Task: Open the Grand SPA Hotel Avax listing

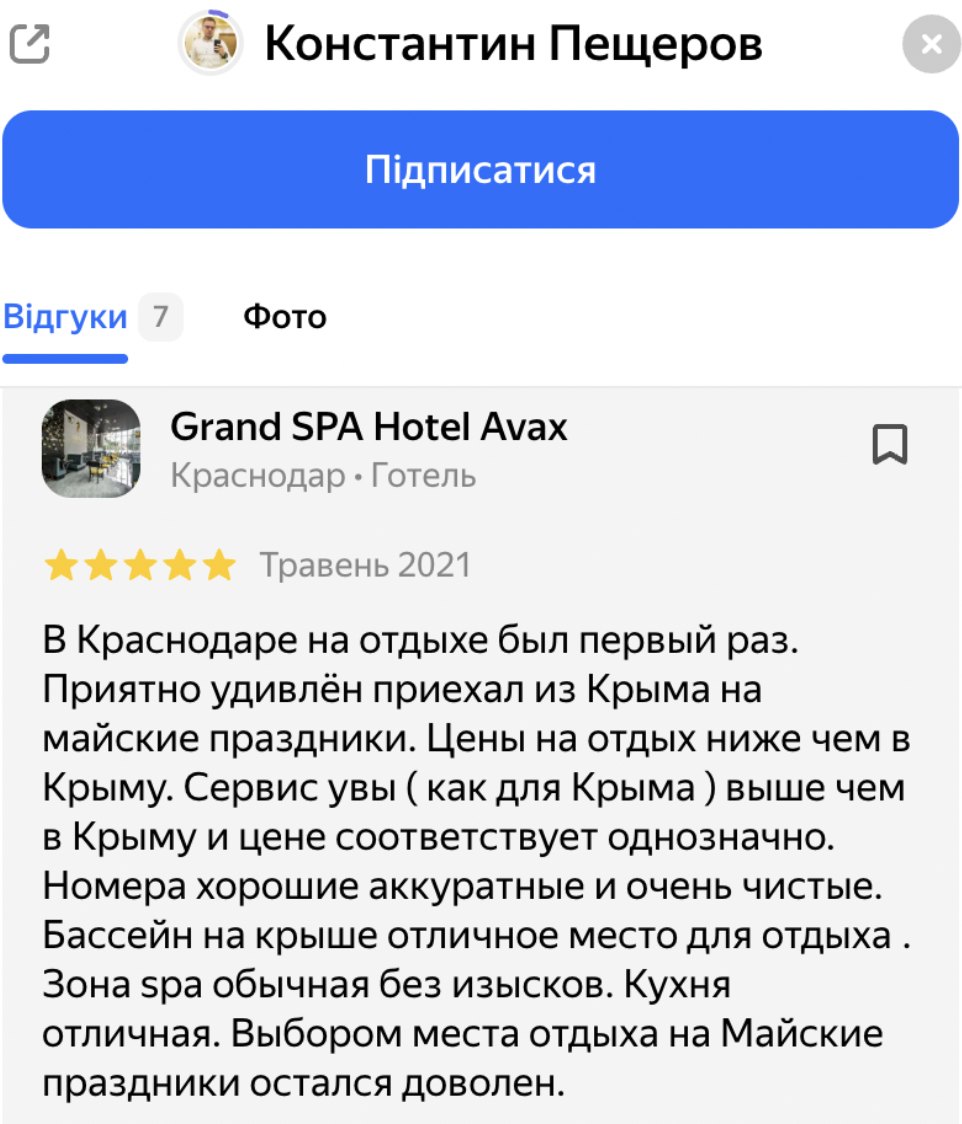Action: [368, 428]
